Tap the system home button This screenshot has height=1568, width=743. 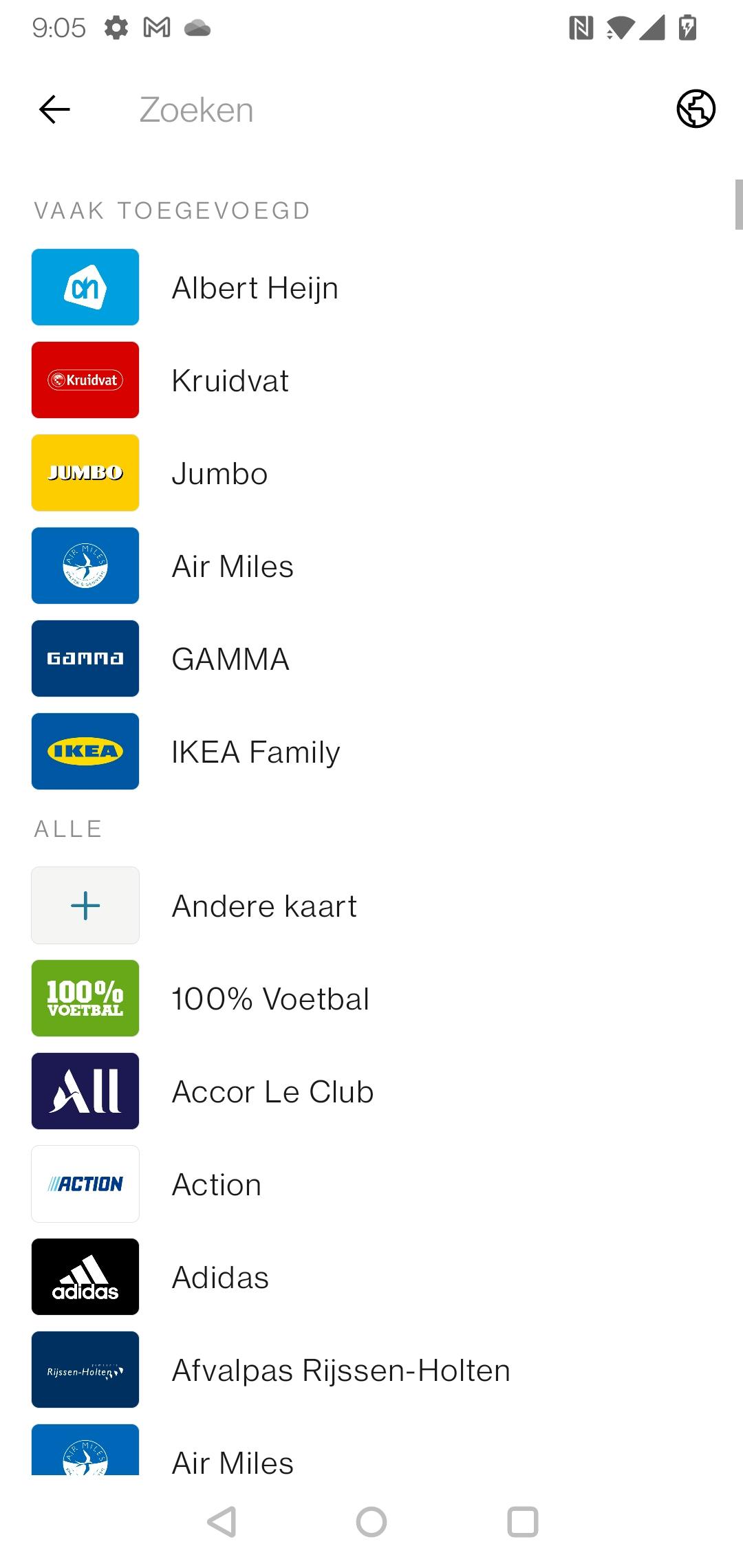pos(371,1521)
